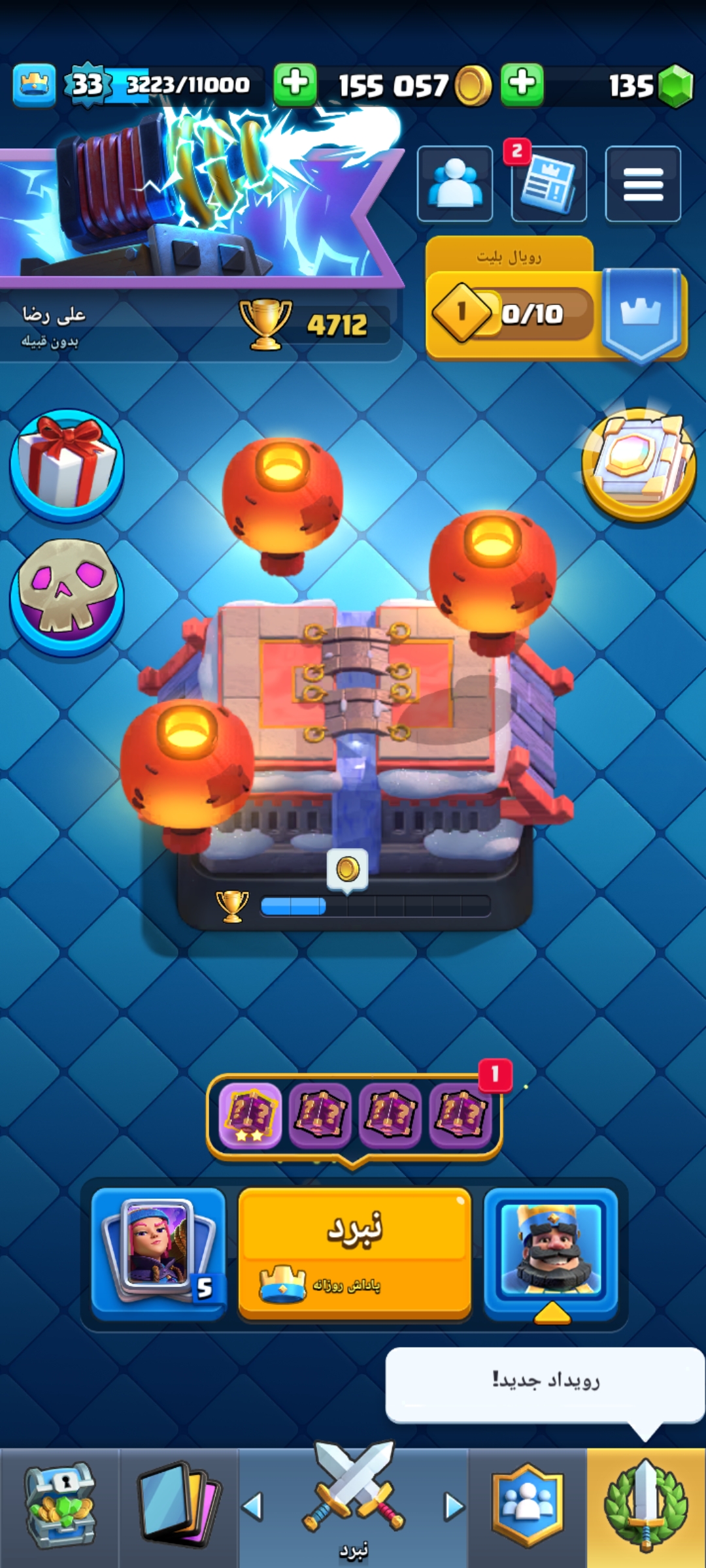Switch to the shop chest tab
The height and width of the screenshot is (1568, 706).
59,1507
